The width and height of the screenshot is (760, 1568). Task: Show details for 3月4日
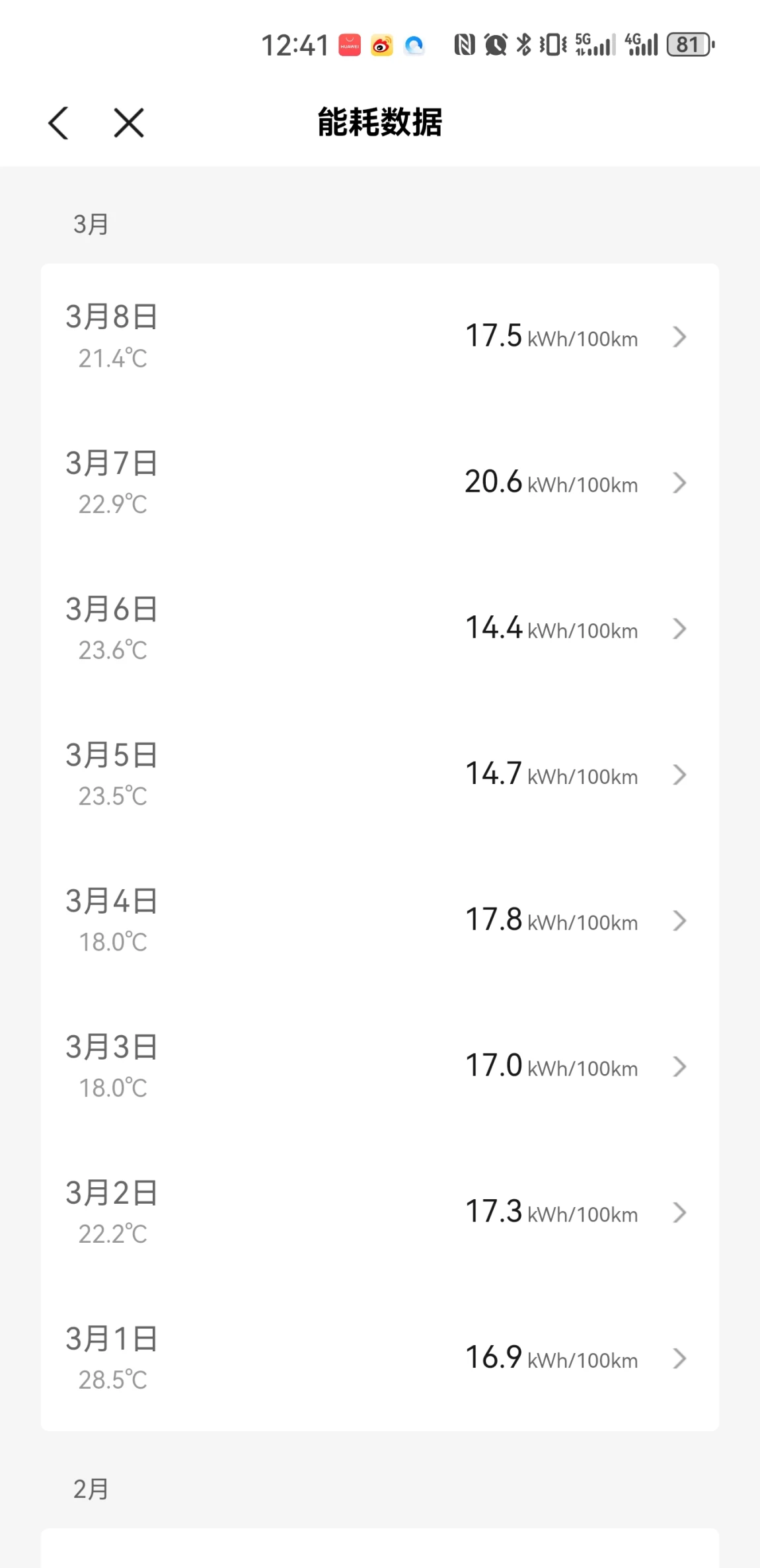click(x=379, y=921)
